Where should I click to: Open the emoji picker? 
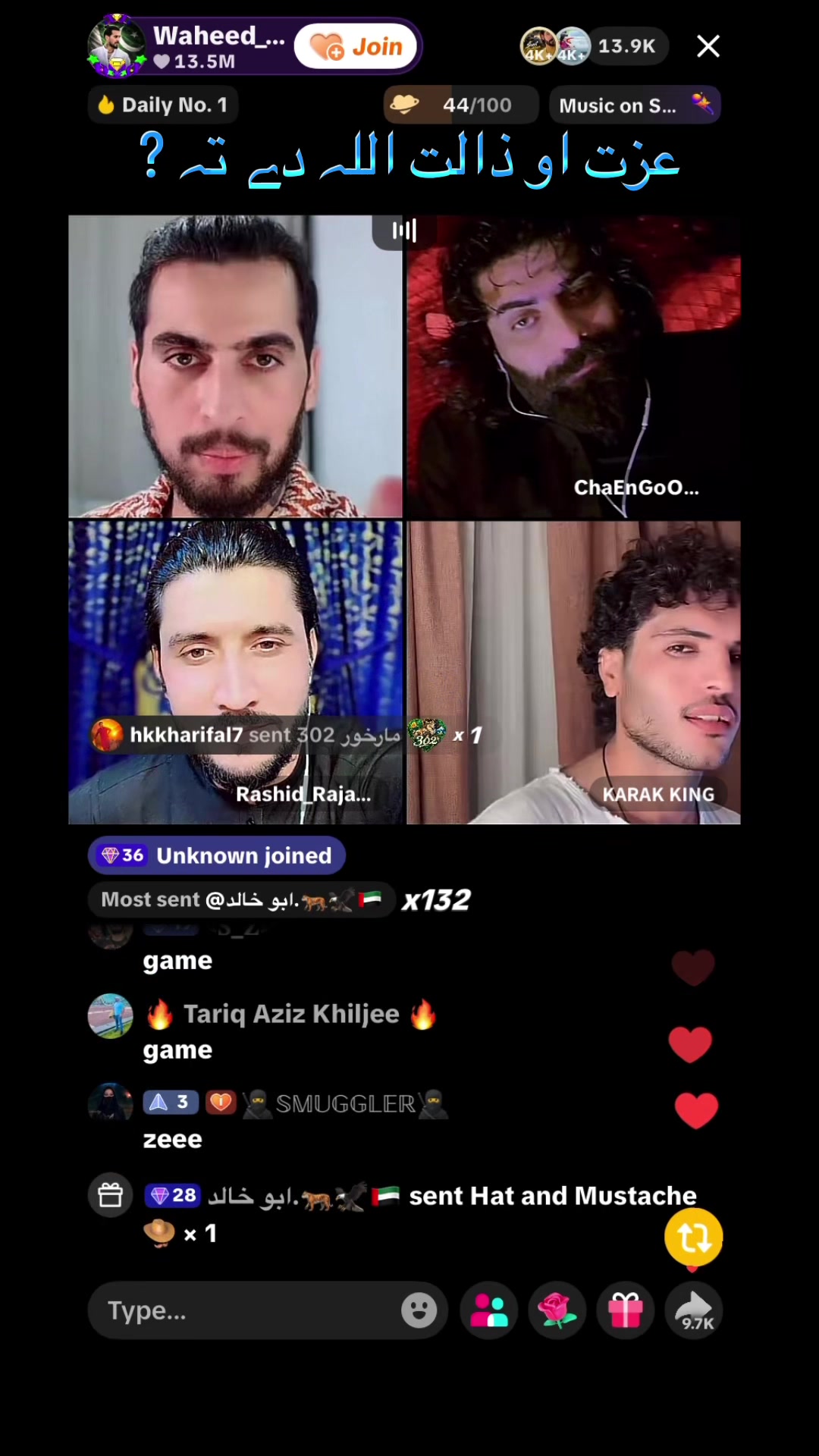[x=419, y=1310]
